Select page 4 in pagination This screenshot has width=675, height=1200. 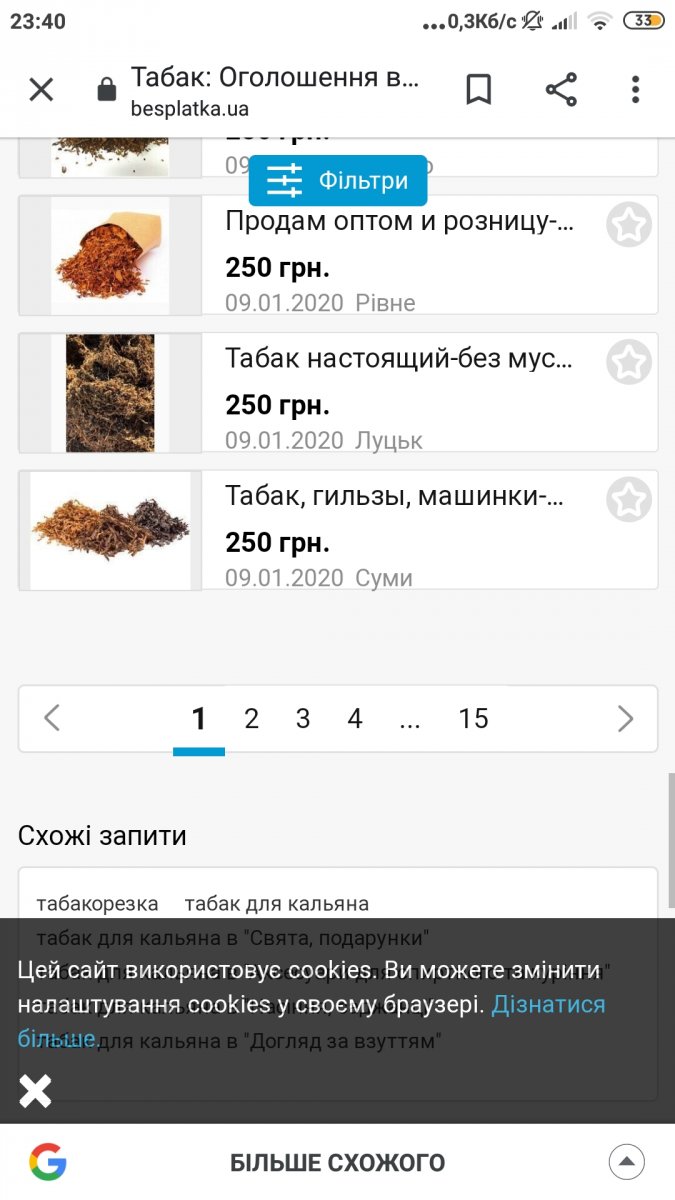(x=355, y=719)
